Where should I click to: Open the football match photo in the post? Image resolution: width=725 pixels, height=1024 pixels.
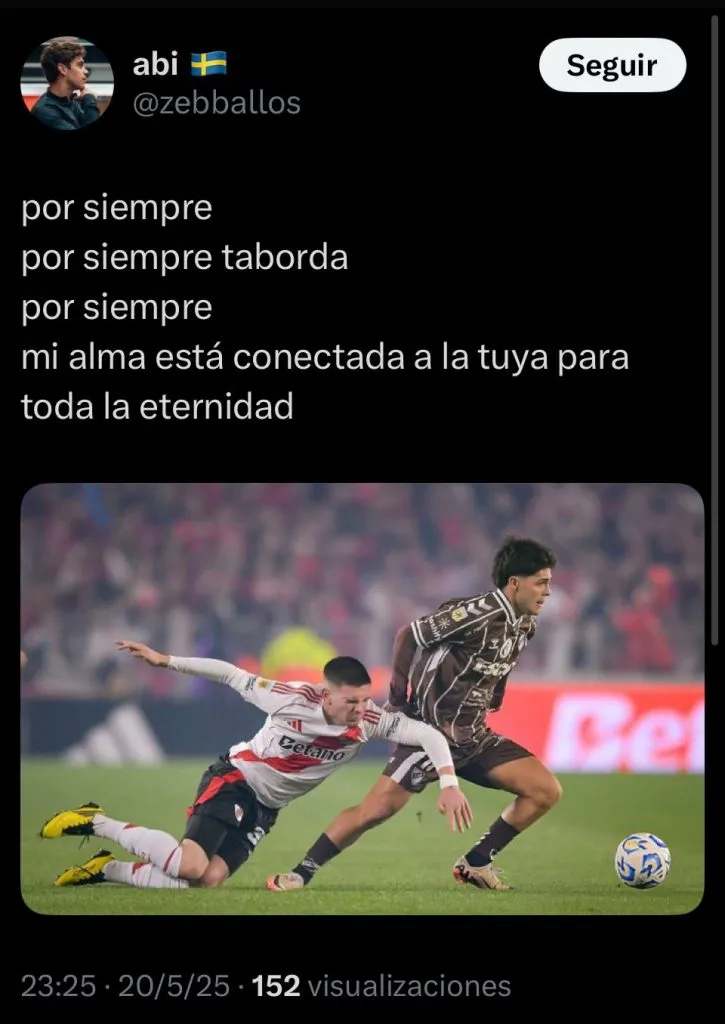362,698
